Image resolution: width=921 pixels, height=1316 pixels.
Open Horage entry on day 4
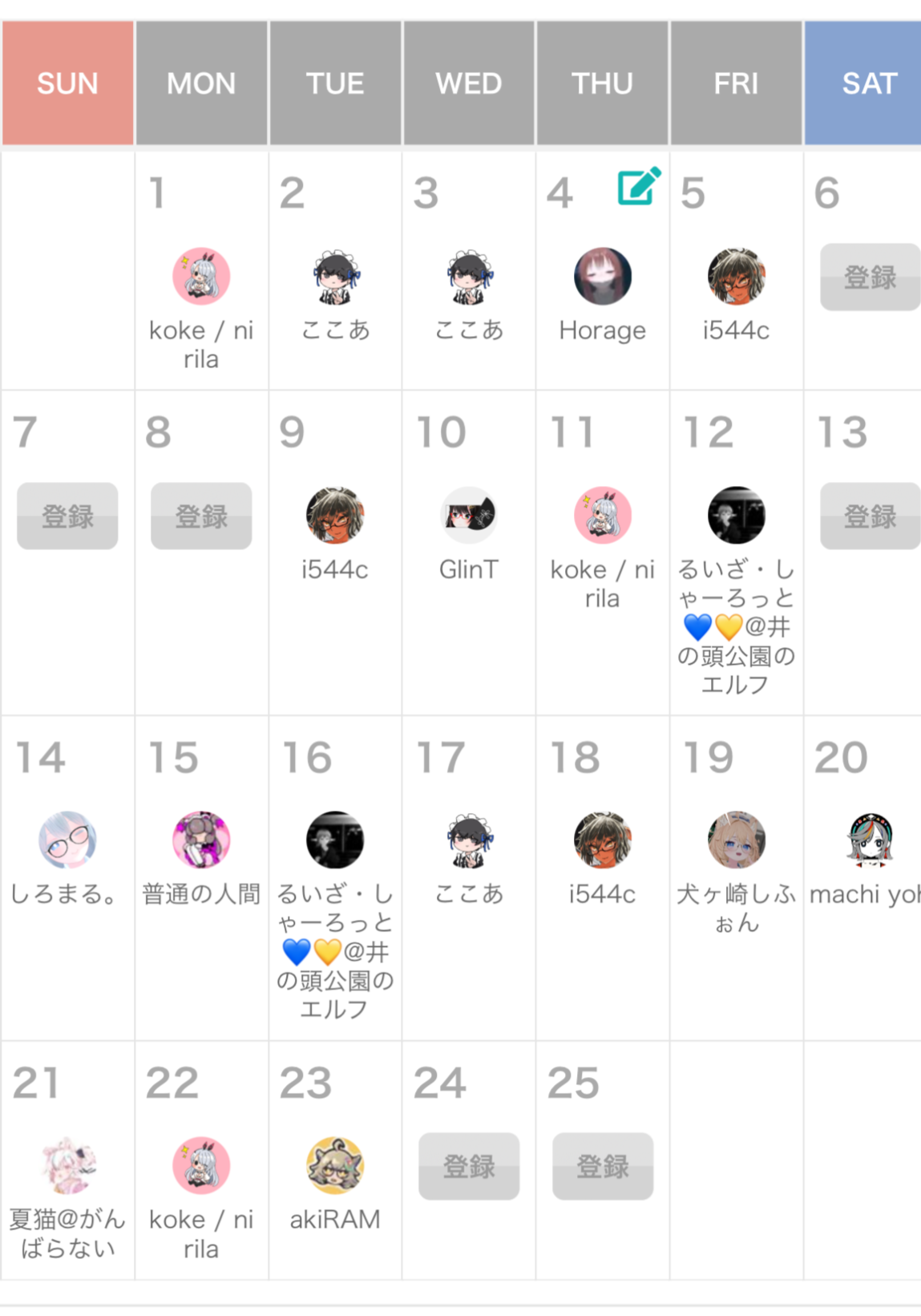(x=603, y=277)
